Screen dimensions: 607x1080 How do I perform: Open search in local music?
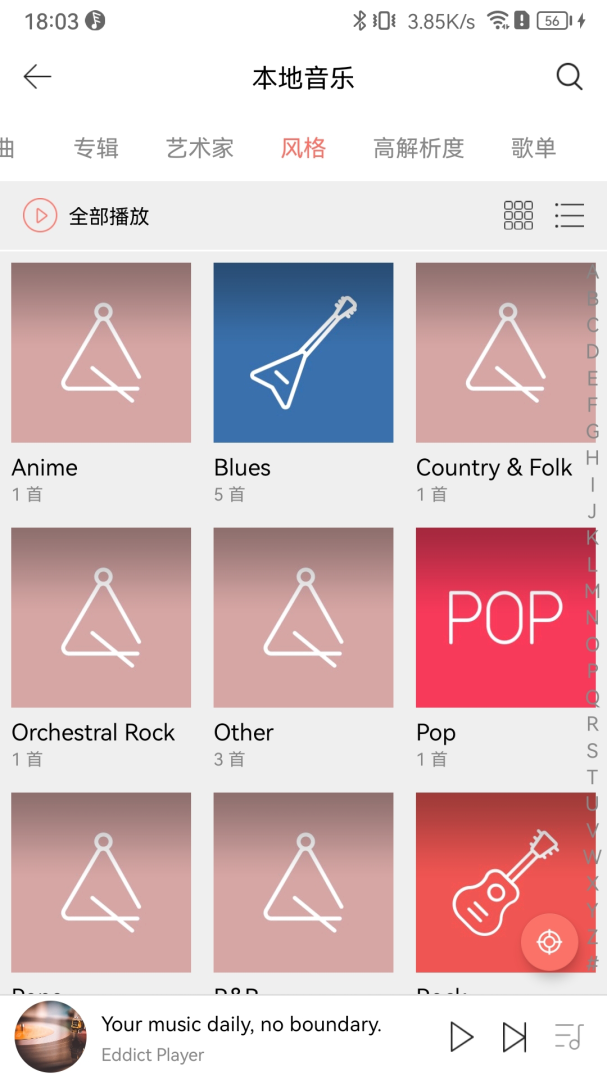point(569,77)
